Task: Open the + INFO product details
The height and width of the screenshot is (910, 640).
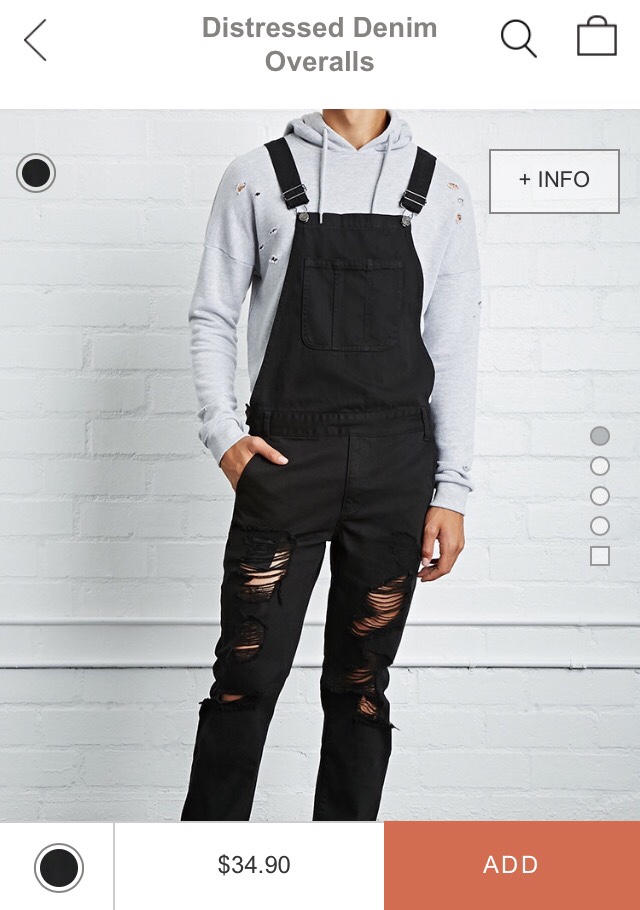Action: (x=554, y=180)
